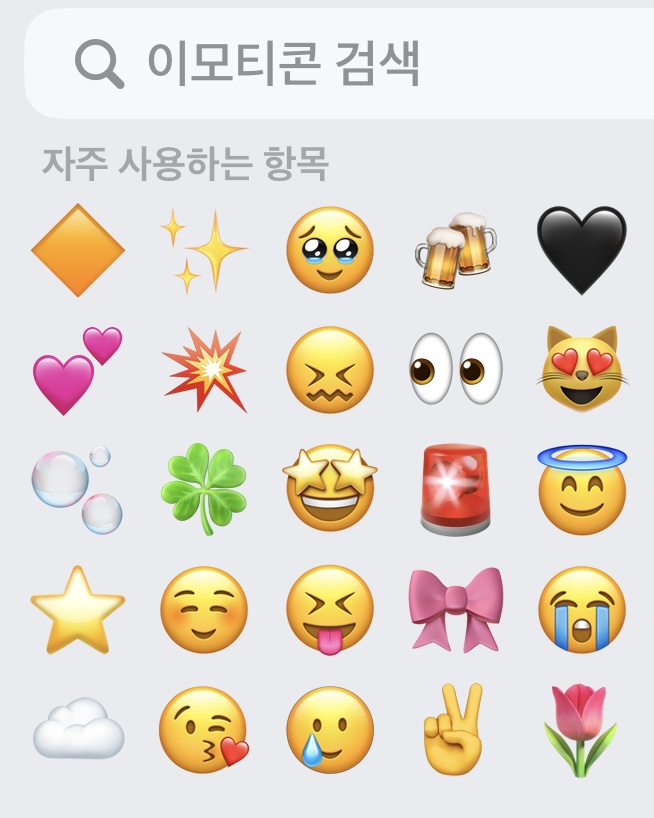
Task: Choose the loudly crying face emoji
Action: [581, 609]
